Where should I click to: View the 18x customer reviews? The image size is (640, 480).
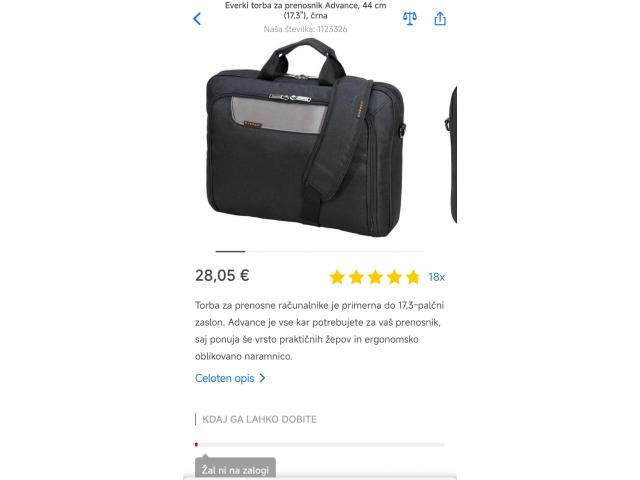point(436,277)
